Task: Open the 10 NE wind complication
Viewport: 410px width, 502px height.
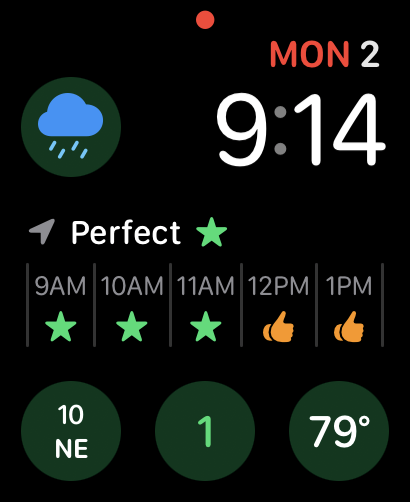Action: click(71, 431)
